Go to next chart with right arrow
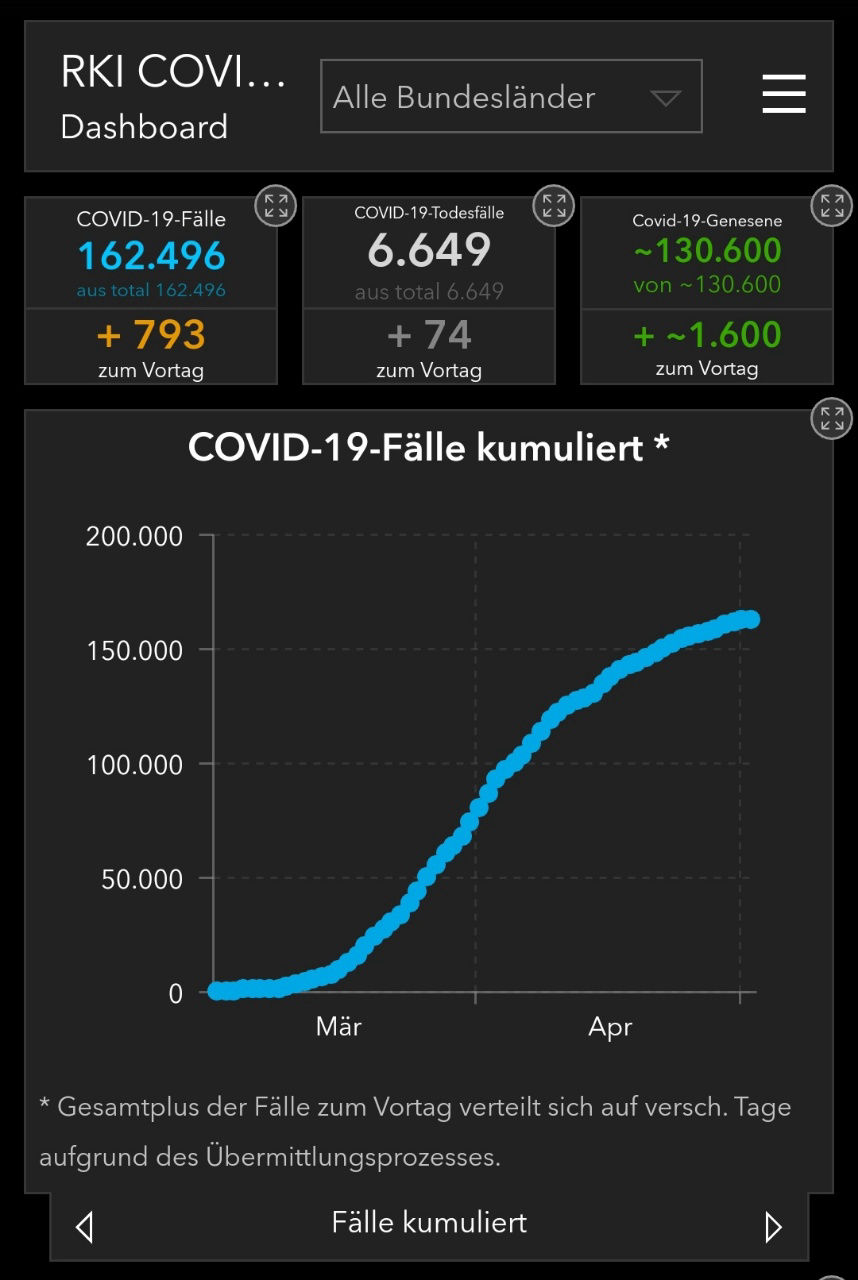Viewport: 858px width, 1280px height. (x=773, y=1226)
